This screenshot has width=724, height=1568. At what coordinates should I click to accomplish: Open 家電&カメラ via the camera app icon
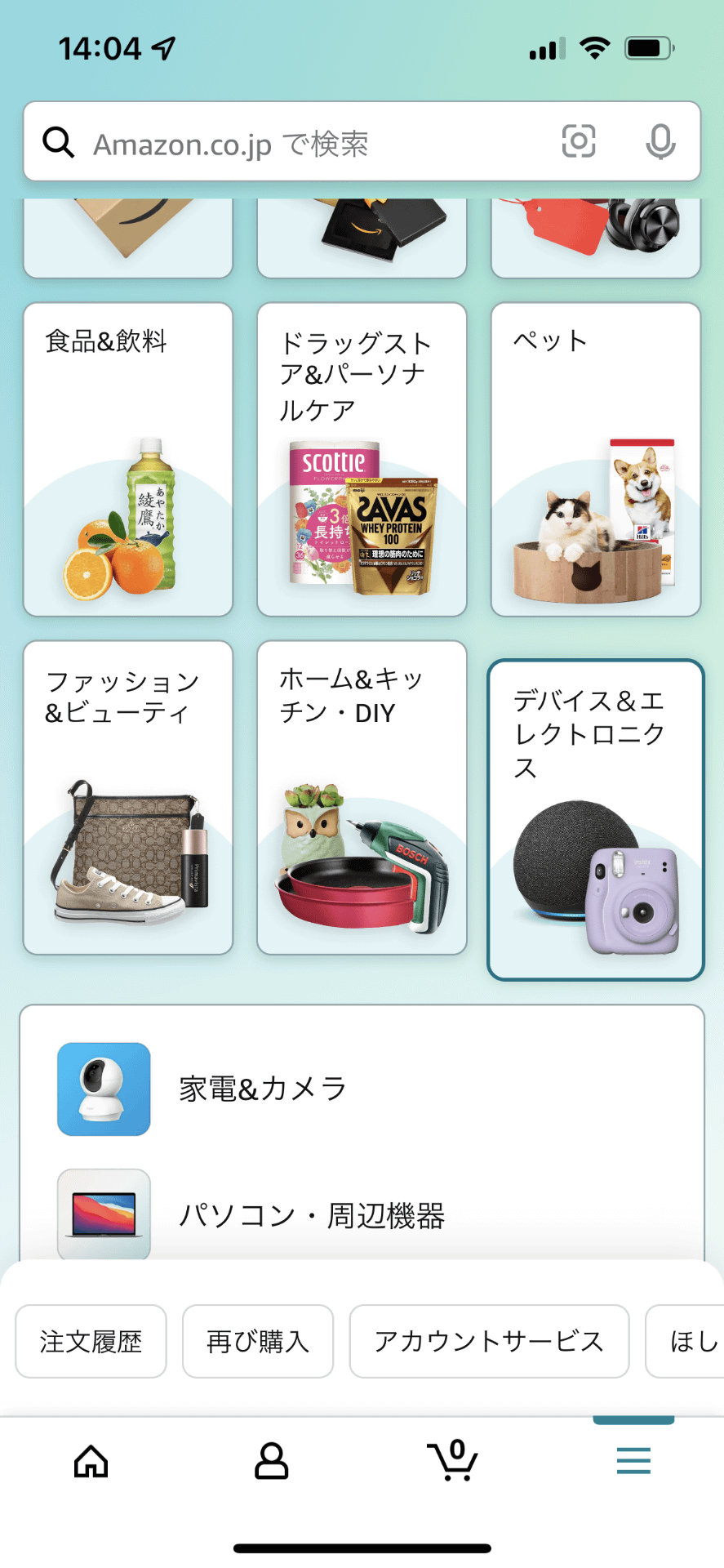pyautogui.click(x=102, y=1088)
